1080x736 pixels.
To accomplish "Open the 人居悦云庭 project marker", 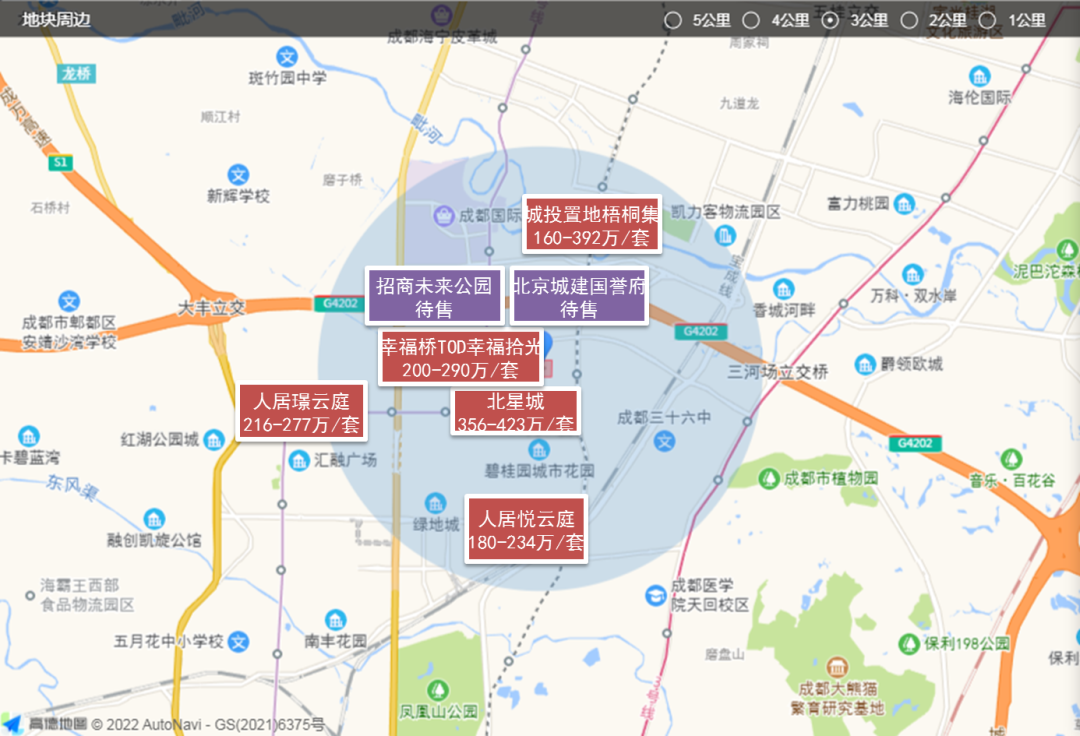I will point(526,530).
